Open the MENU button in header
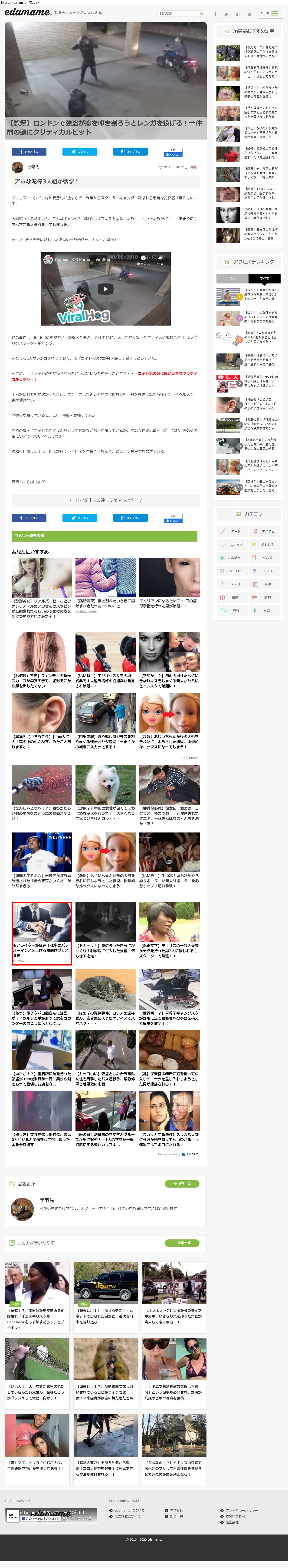Viewport: 288px width, 1568px height. [268, 13]
